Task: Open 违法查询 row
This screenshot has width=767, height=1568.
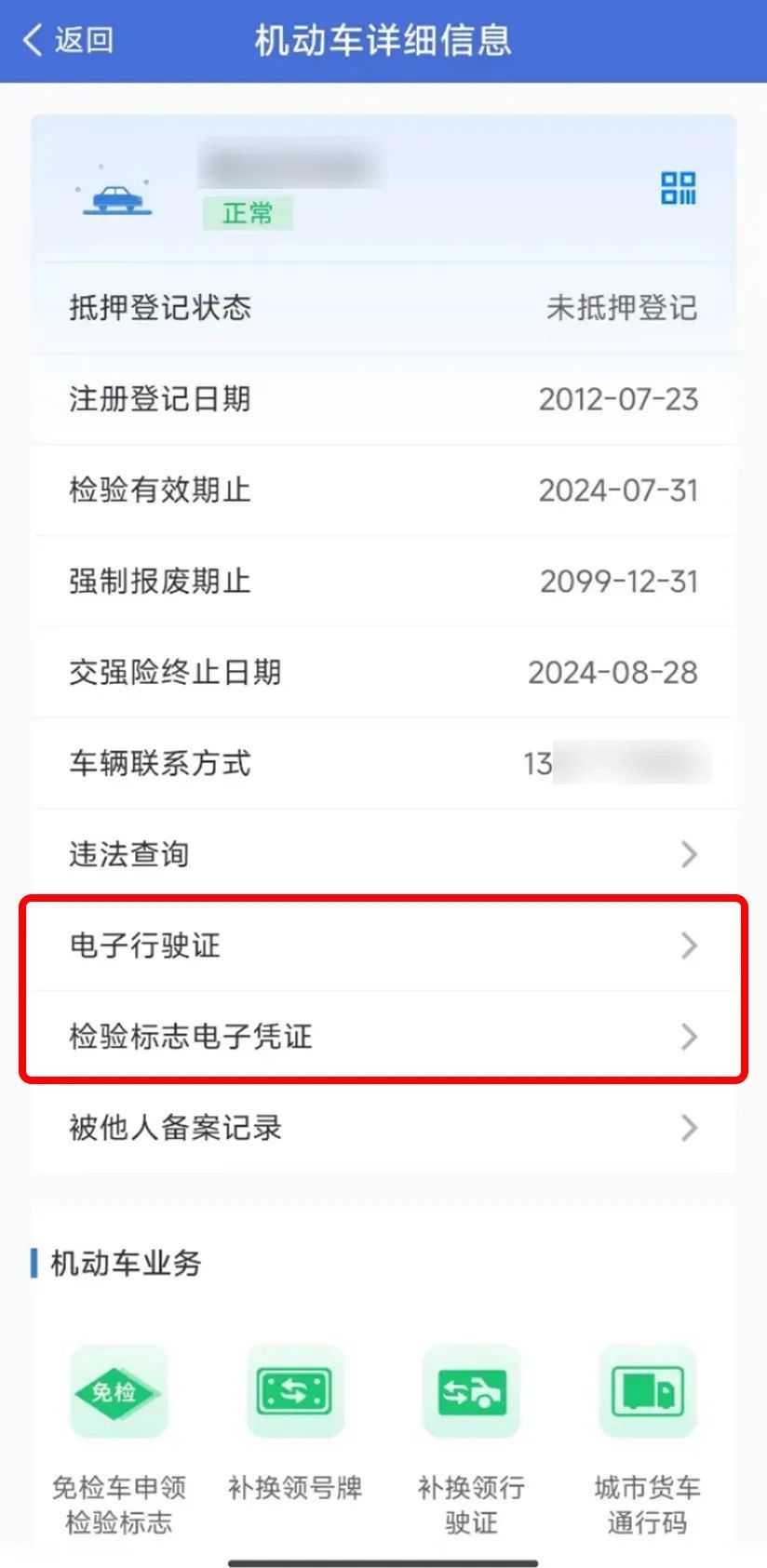Action: [383, 854]
